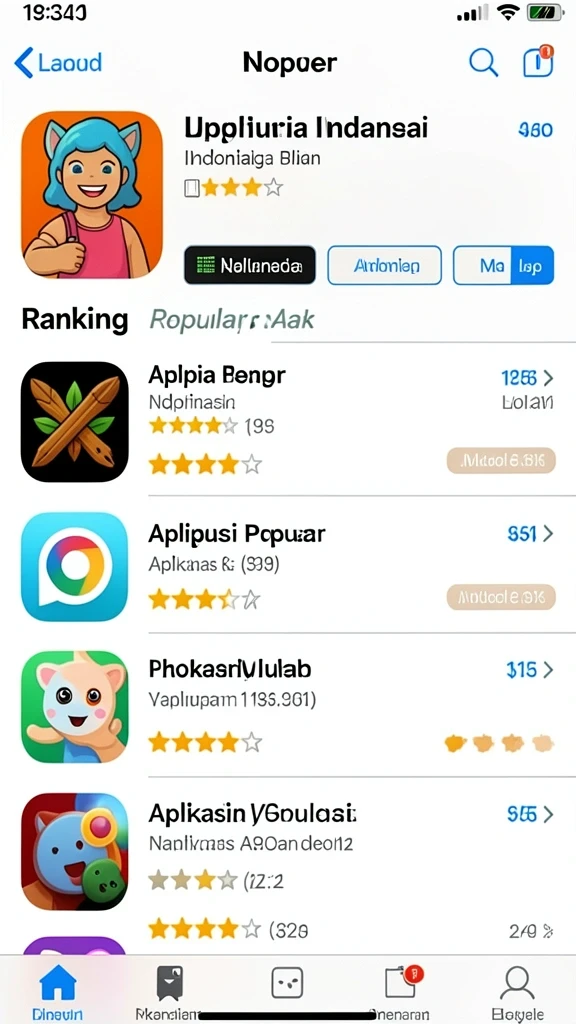Screen dimensions: 576x1024
Task: Tap the beige button in Aplipusi Popuar row
Action: pyautogui.click(x=501, y=597)
